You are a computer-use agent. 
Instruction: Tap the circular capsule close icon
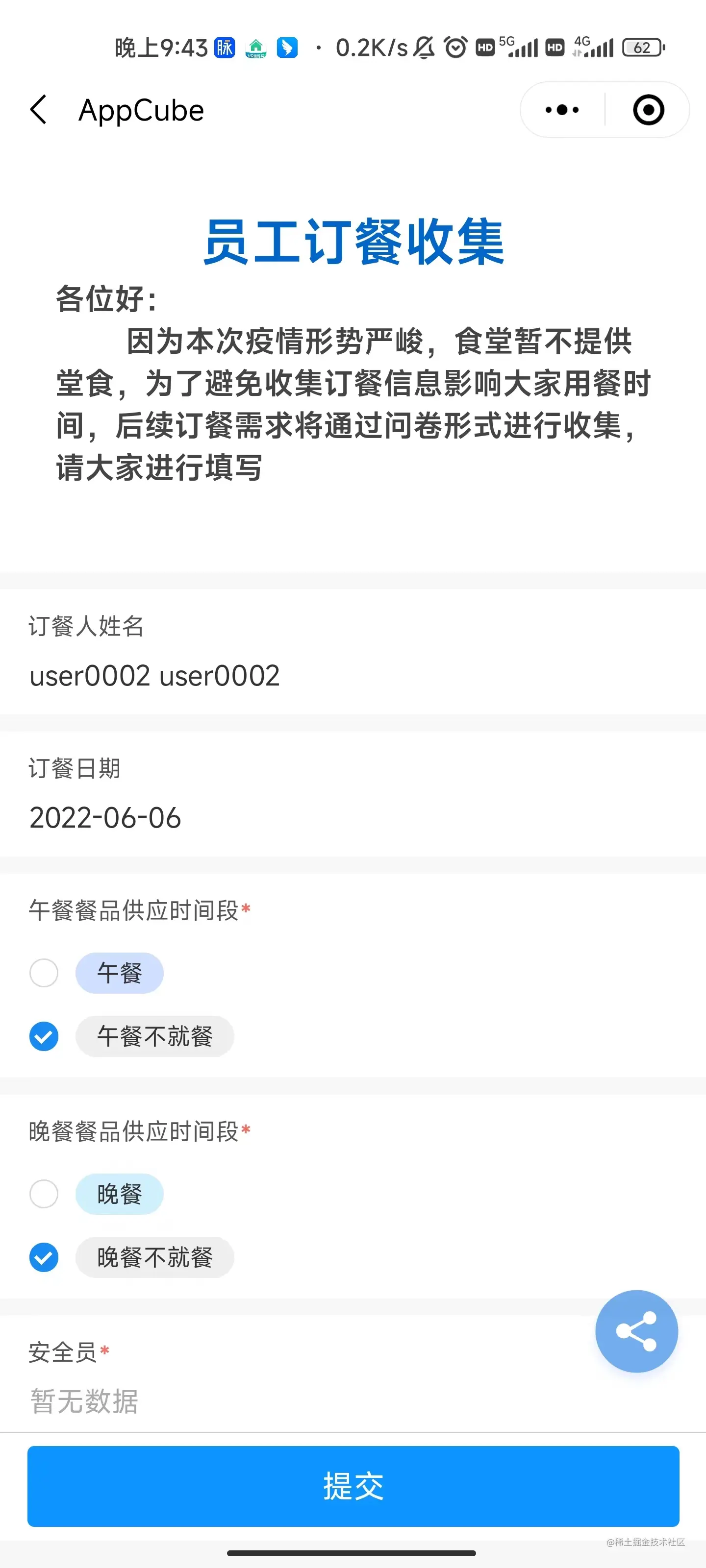pyautogui.click(x=648, y=110)
